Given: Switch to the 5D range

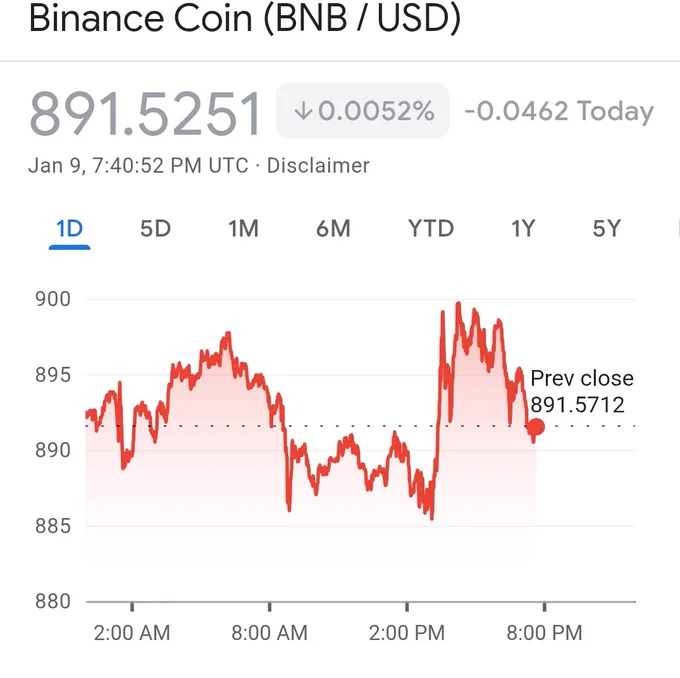Looking at the screenshot, I should tap(155, 229).
